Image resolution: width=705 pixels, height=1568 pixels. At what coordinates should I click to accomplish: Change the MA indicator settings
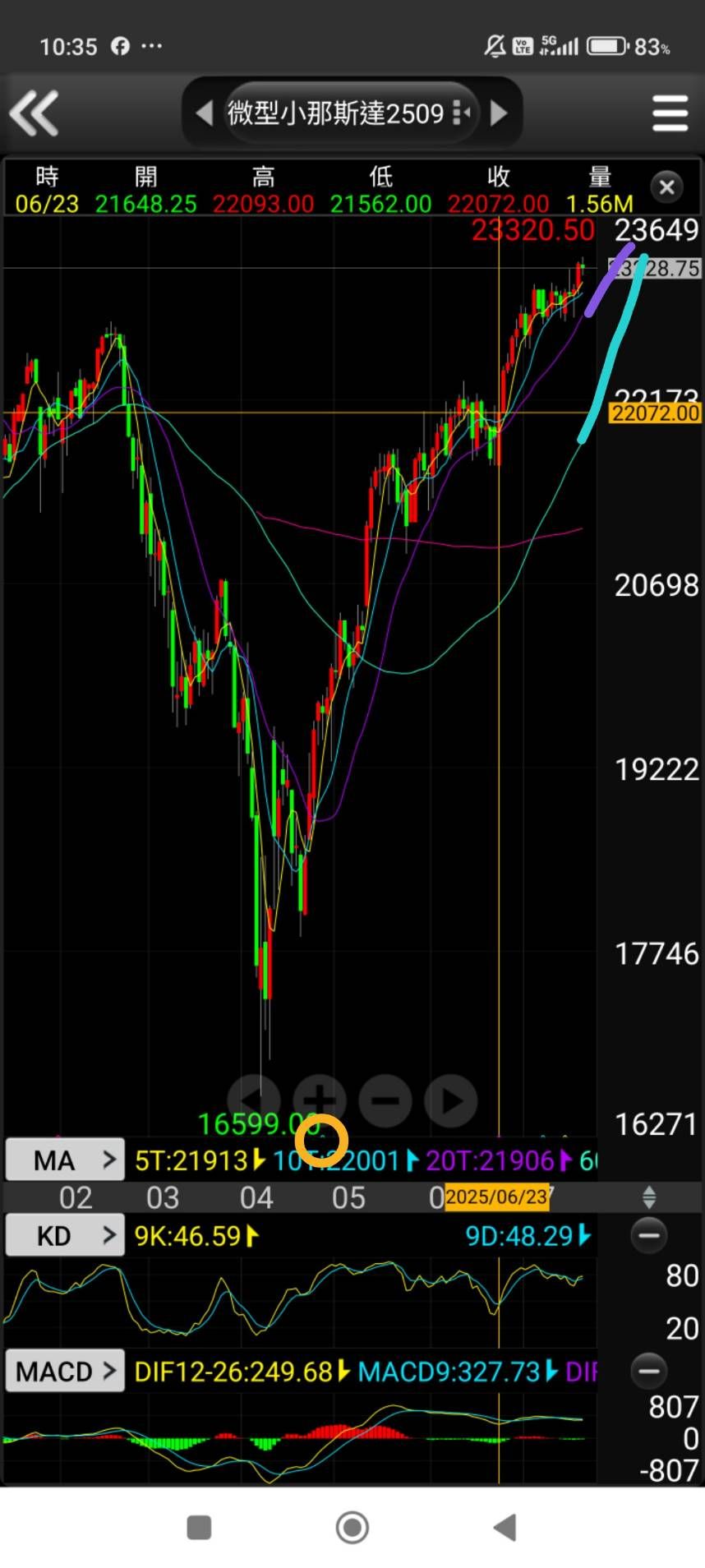pyautogui.click(x=66, y=1160)
